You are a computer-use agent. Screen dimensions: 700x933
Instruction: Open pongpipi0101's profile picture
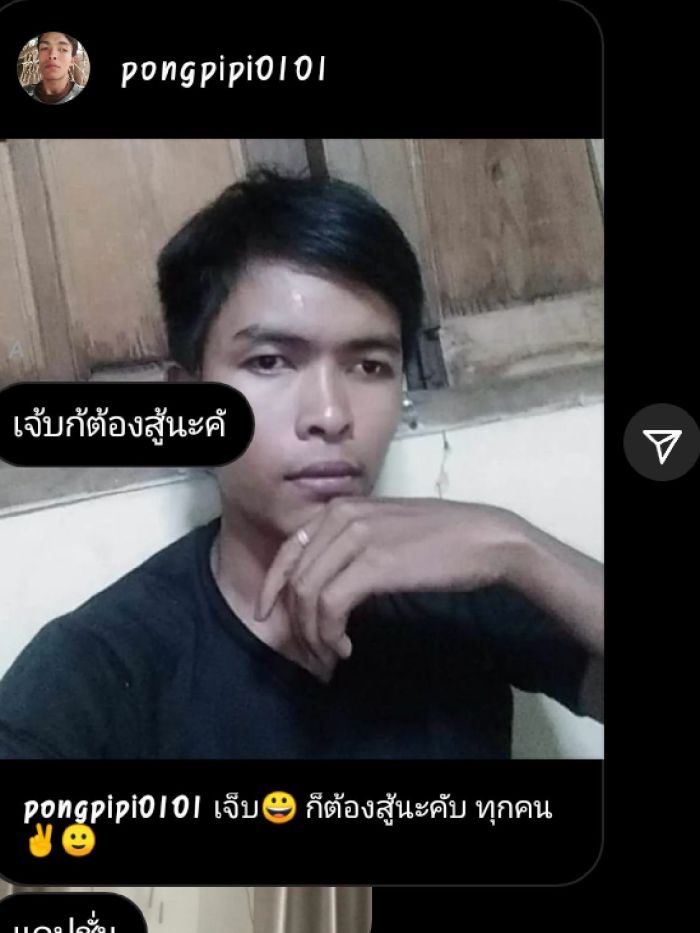52,68
